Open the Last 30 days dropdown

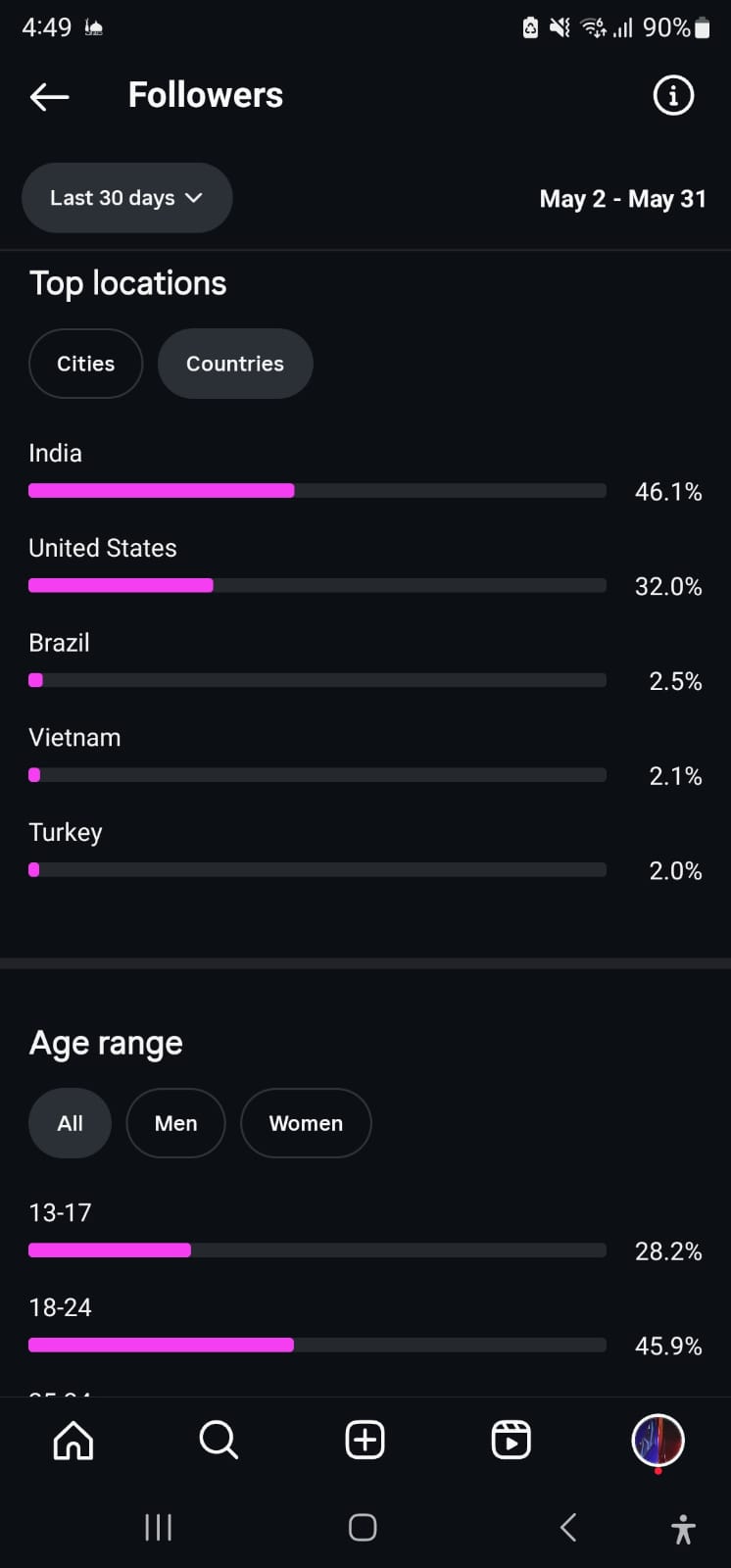127,198
